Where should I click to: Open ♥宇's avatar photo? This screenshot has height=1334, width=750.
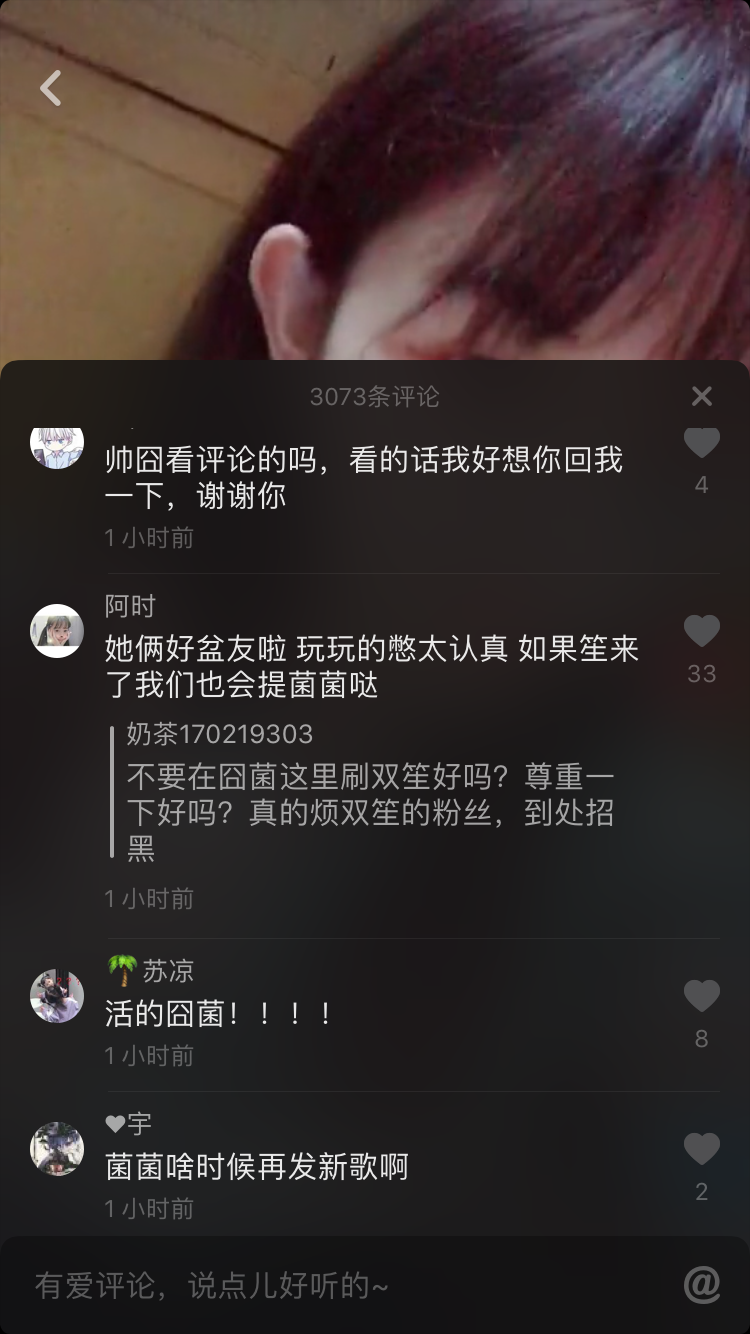point(57,1152)
